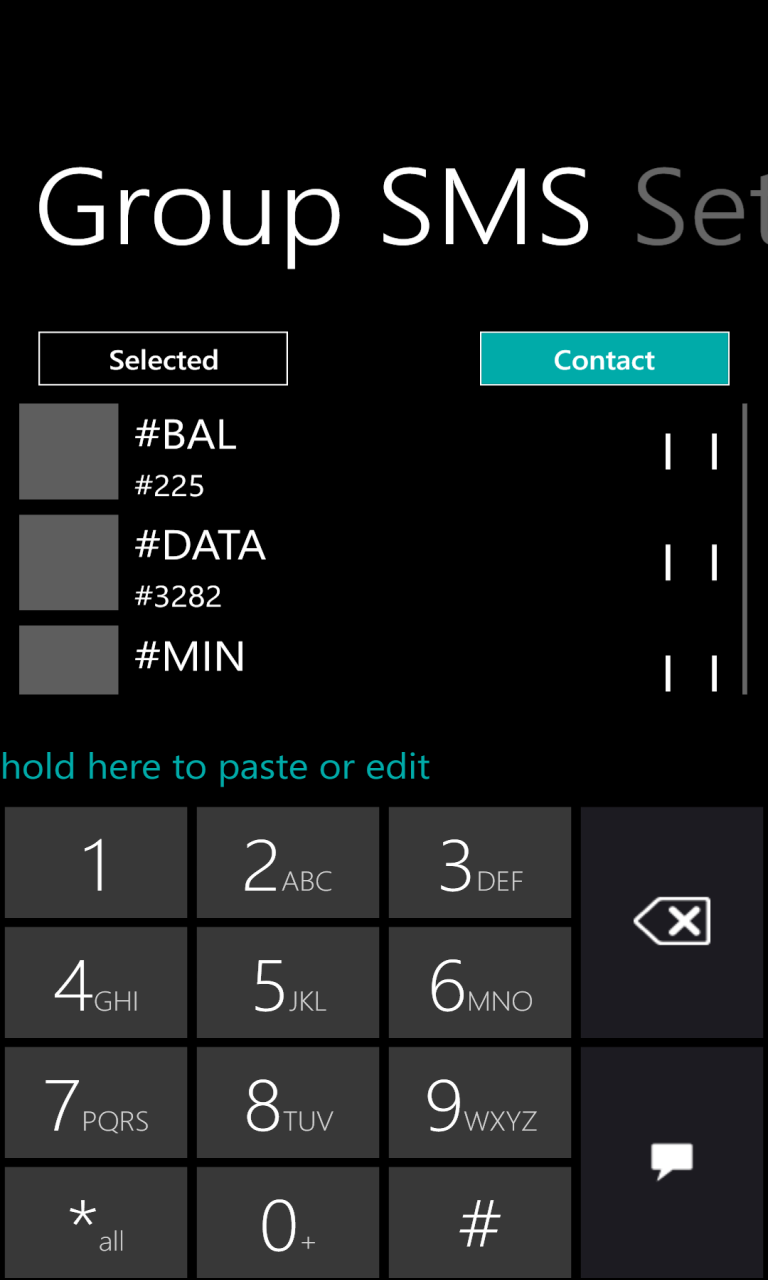
Task: Tap the 8 TUV key
Action: (288, 1103)
